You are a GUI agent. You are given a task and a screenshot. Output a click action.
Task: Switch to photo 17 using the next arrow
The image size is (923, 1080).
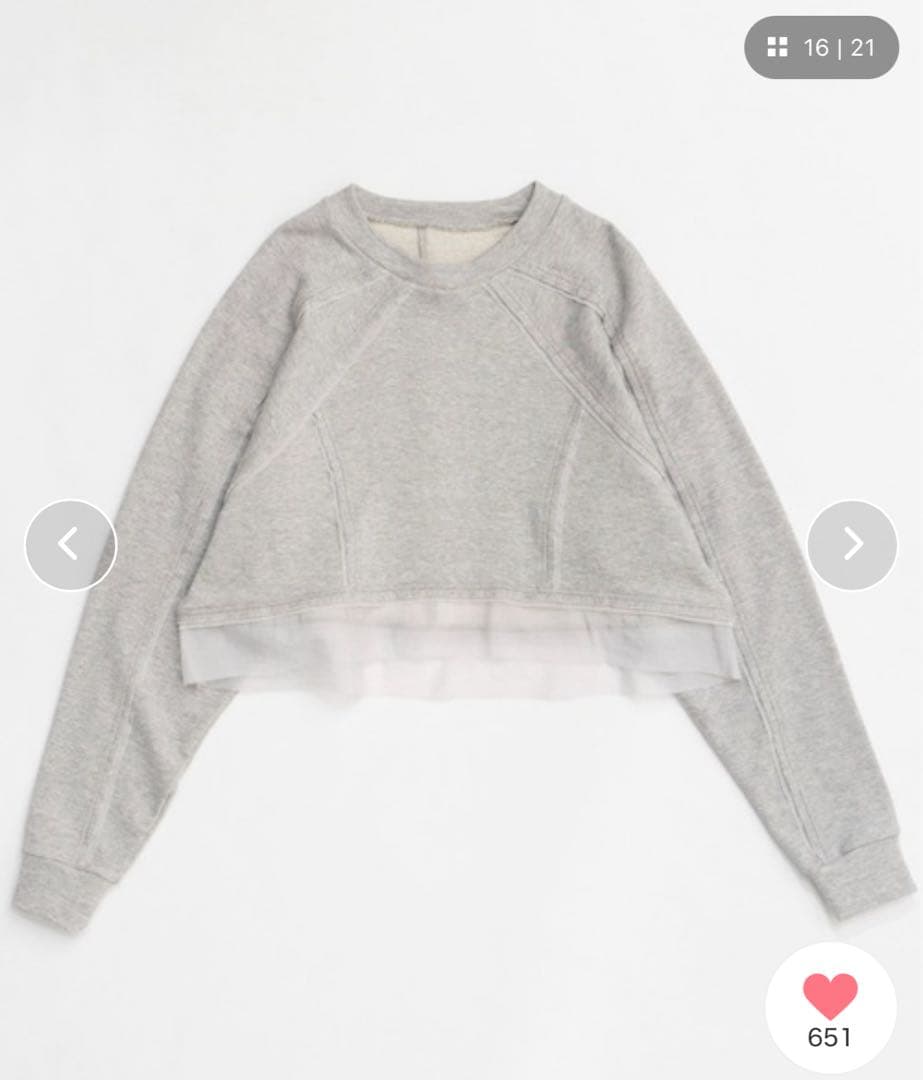pyautogui.click(x=853, y=545)
